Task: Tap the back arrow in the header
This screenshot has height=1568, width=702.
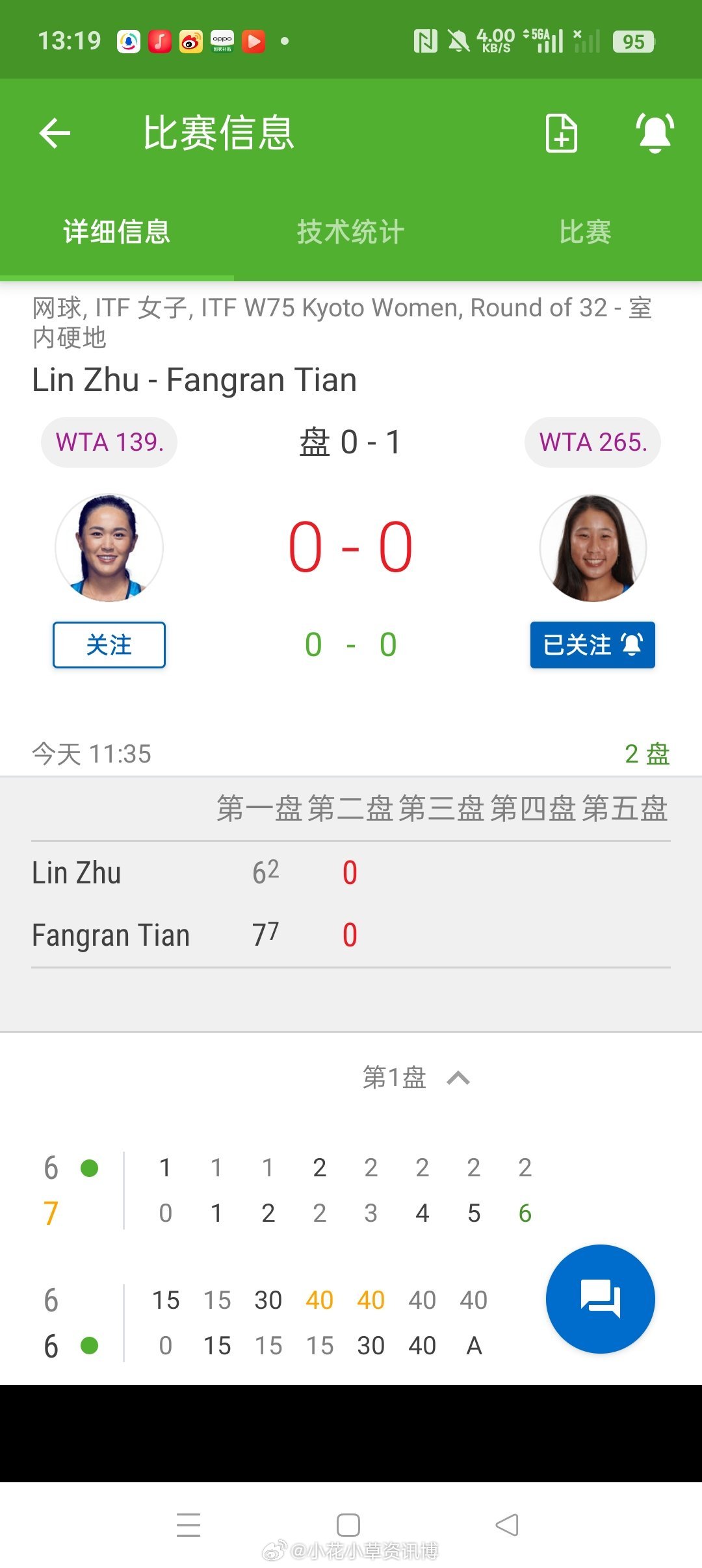Action: coord(55,133)
